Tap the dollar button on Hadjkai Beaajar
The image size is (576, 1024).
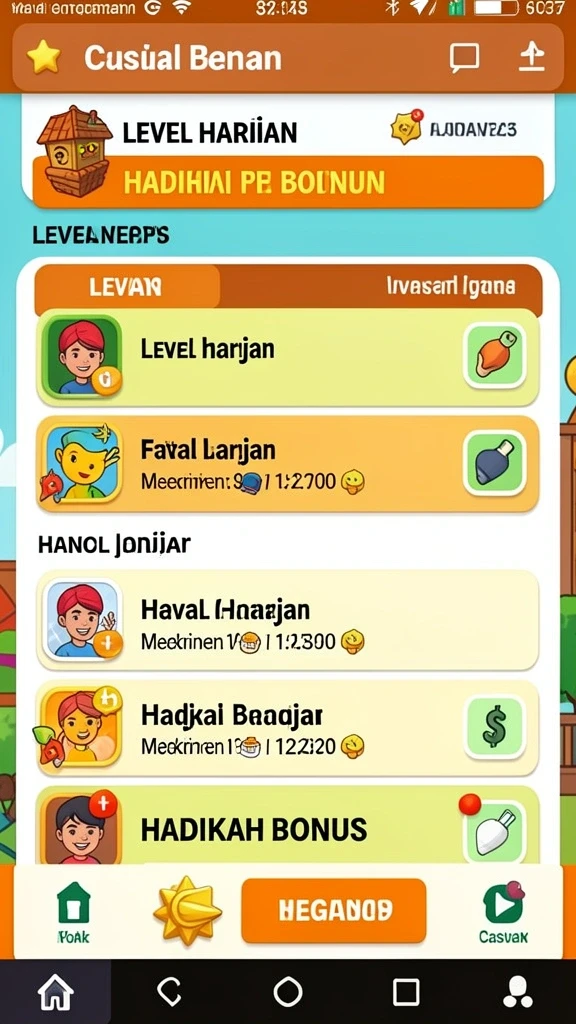click(494, 728)
